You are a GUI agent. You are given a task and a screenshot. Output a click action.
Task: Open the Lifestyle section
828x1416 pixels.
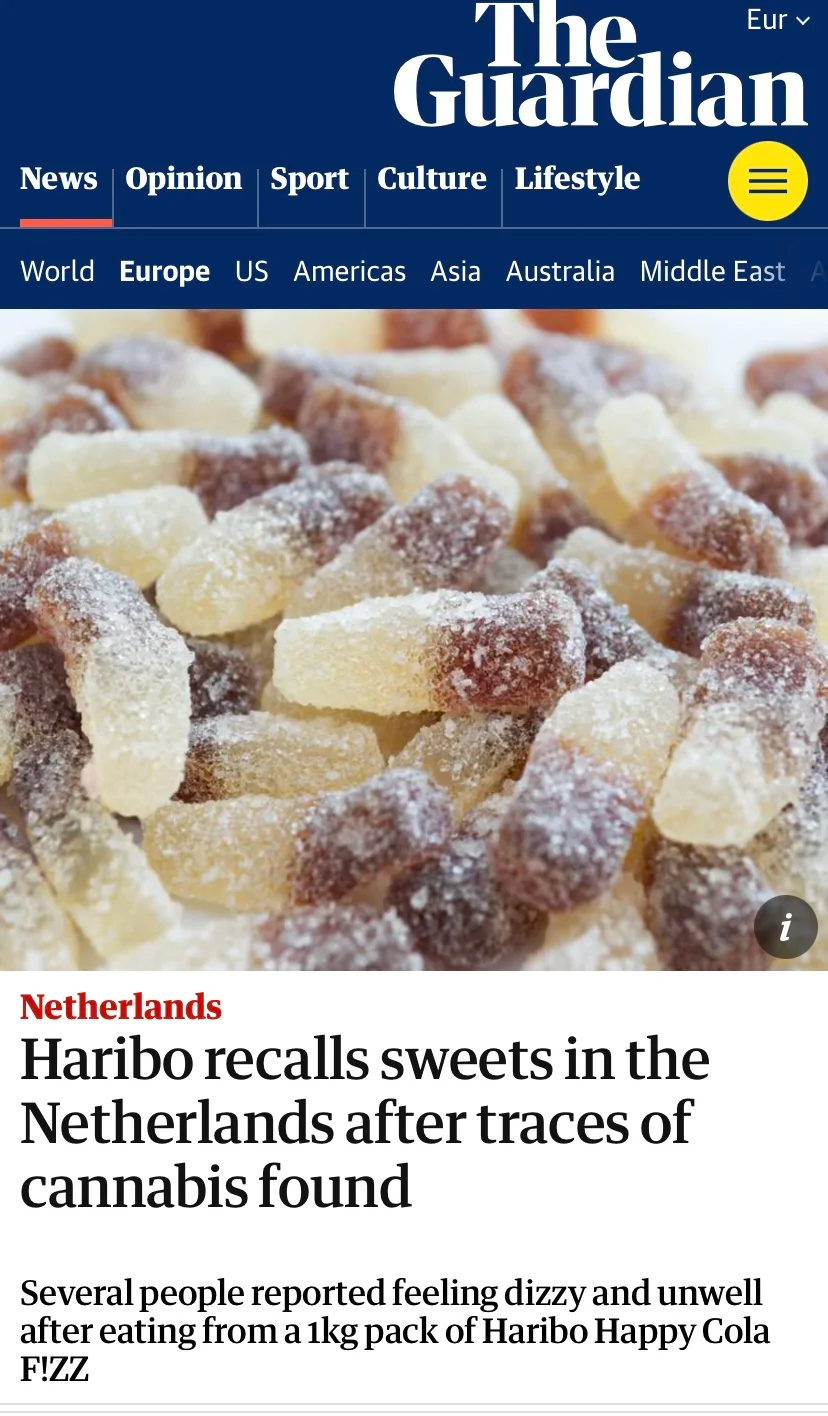577,179
